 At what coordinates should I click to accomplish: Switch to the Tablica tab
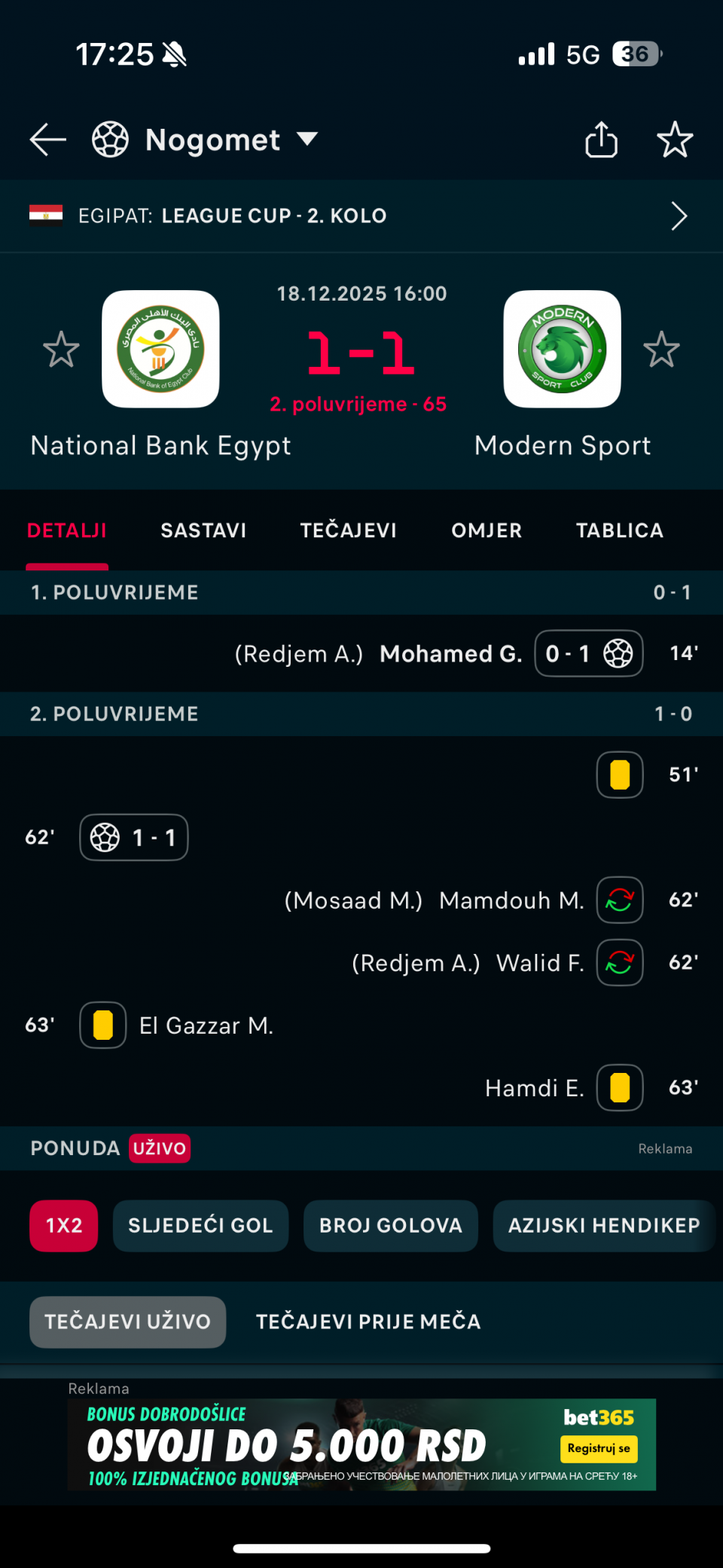[x=619, y=530]
